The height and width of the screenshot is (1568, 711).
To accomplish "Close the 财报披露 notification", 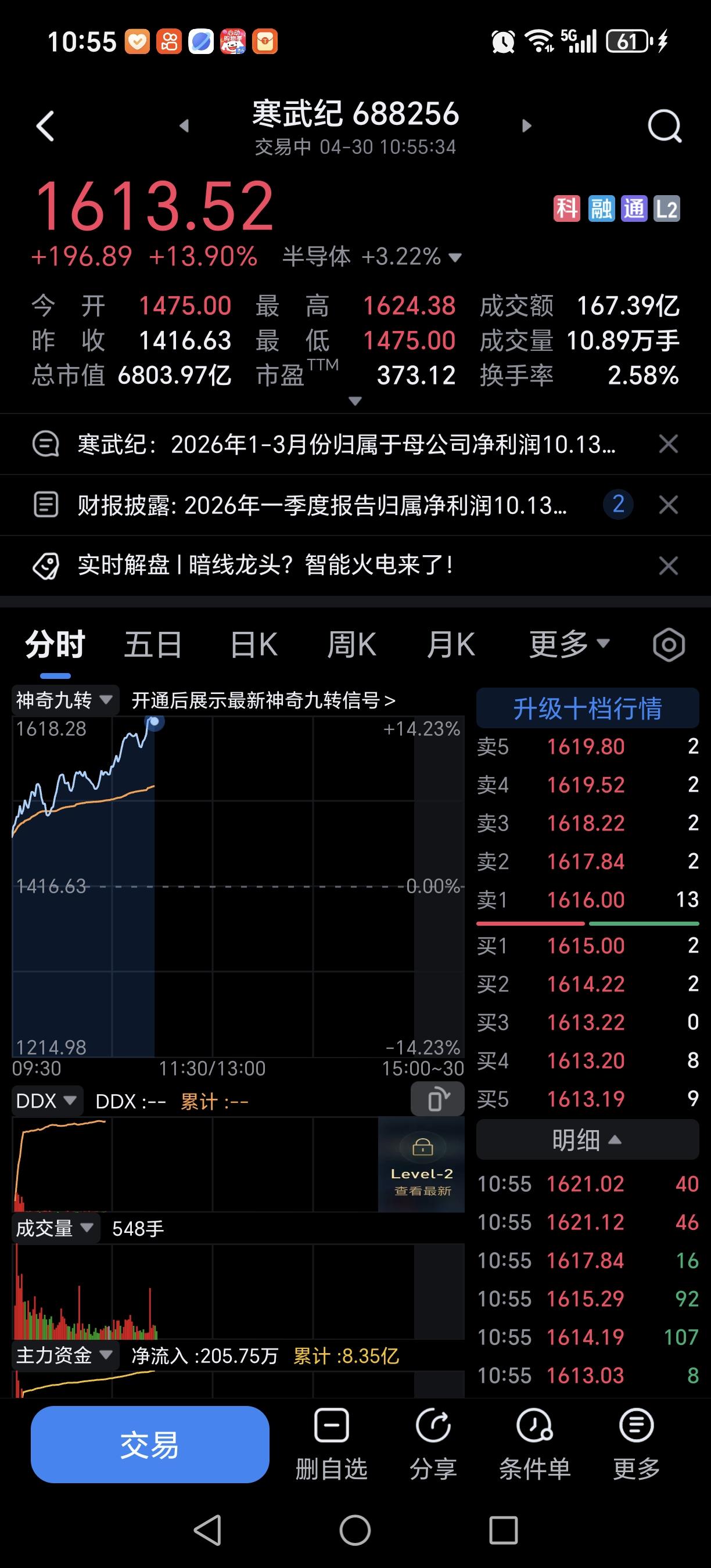I will (667, 505).
